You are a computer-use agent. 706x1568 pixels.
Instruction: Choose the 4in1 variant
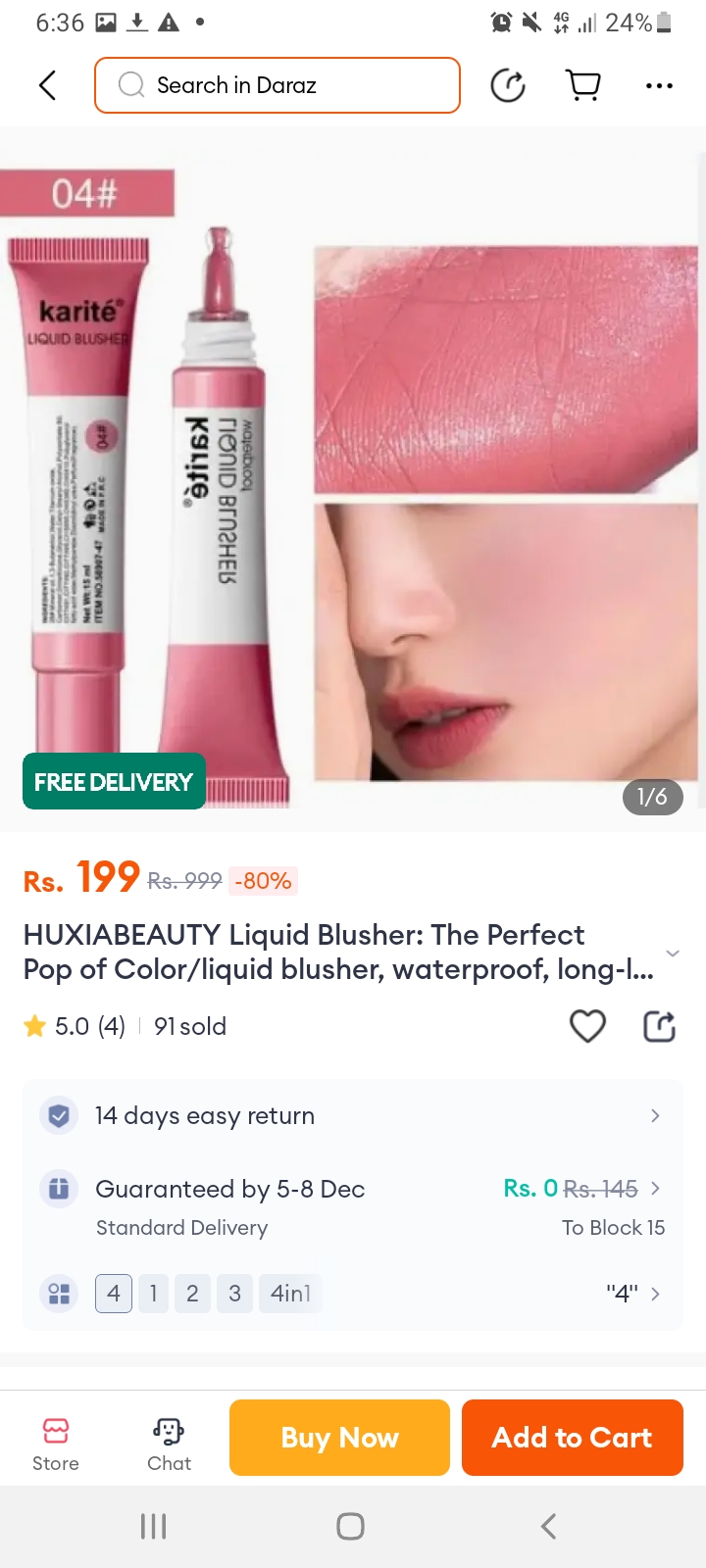click(x=290, y=1294)
